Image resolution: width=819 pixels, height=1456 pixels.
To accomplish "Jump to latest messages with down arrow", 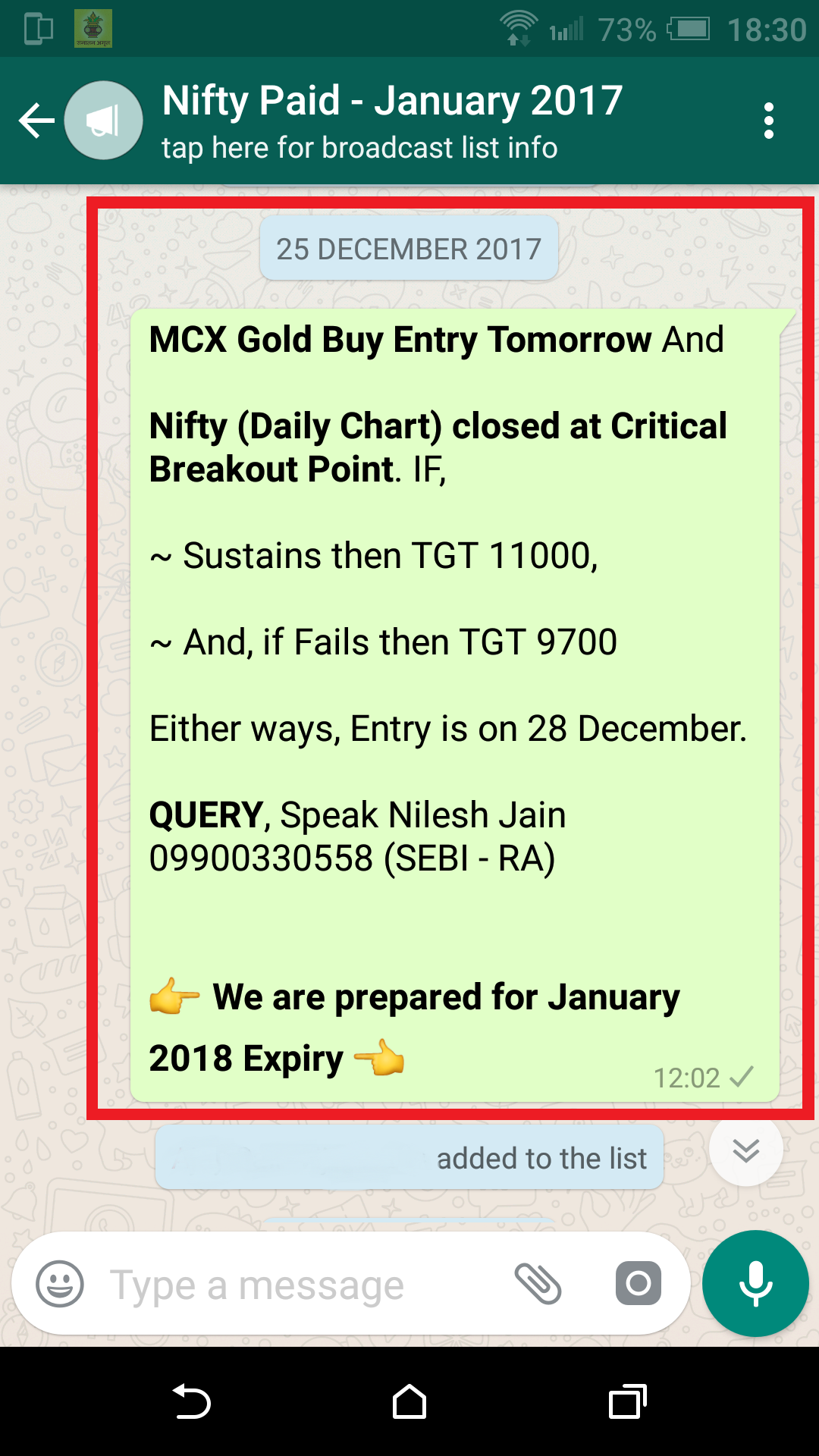I will pyautogui.click(x=746, y=1150).
